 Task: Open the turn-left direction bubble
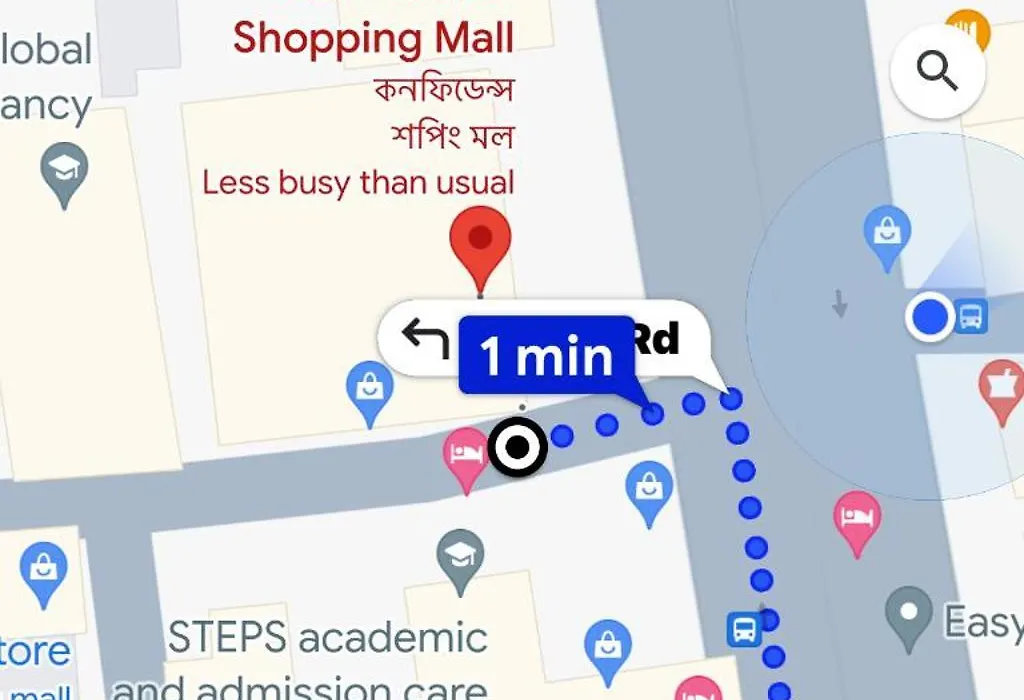(424, 339)
